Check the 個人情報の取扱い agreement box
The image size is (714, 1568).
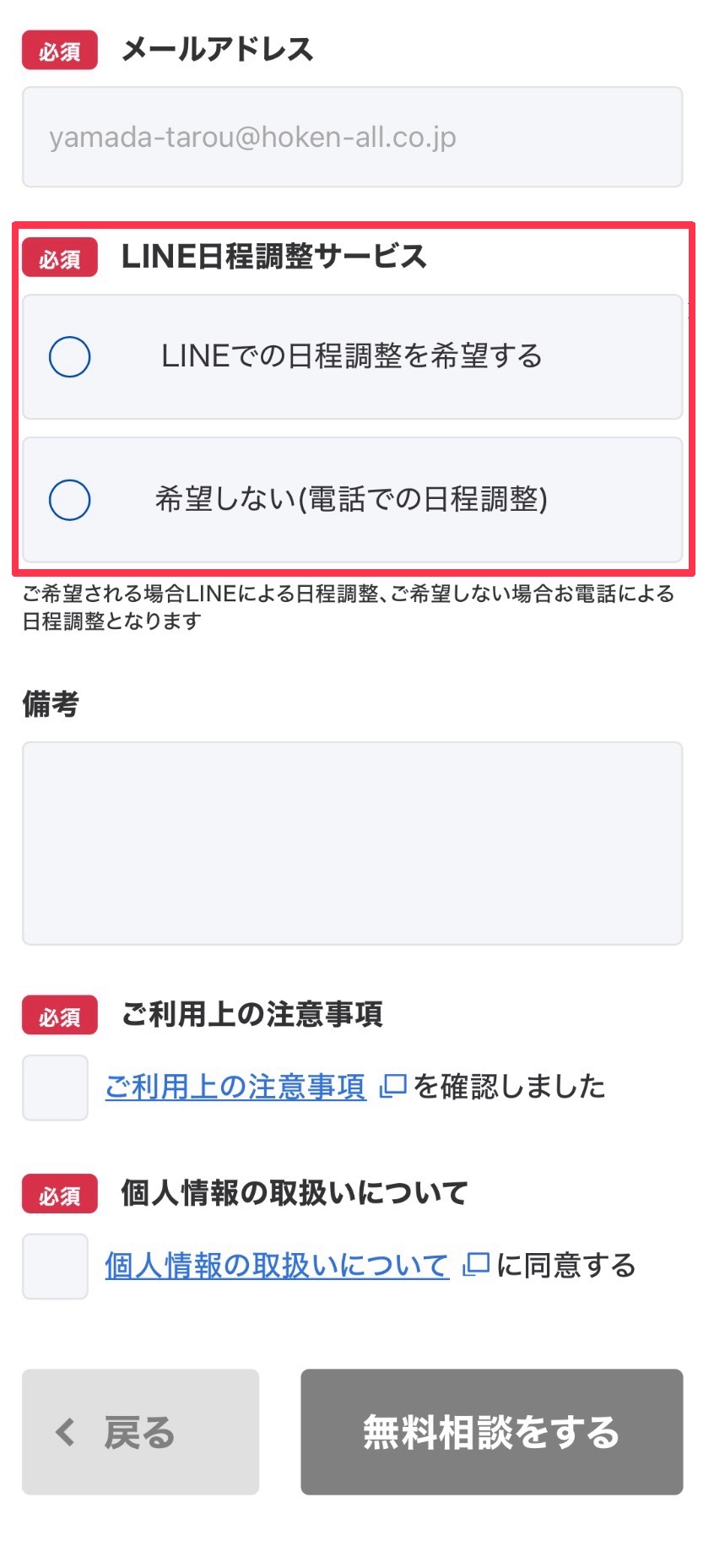(x=56, y=1267)
